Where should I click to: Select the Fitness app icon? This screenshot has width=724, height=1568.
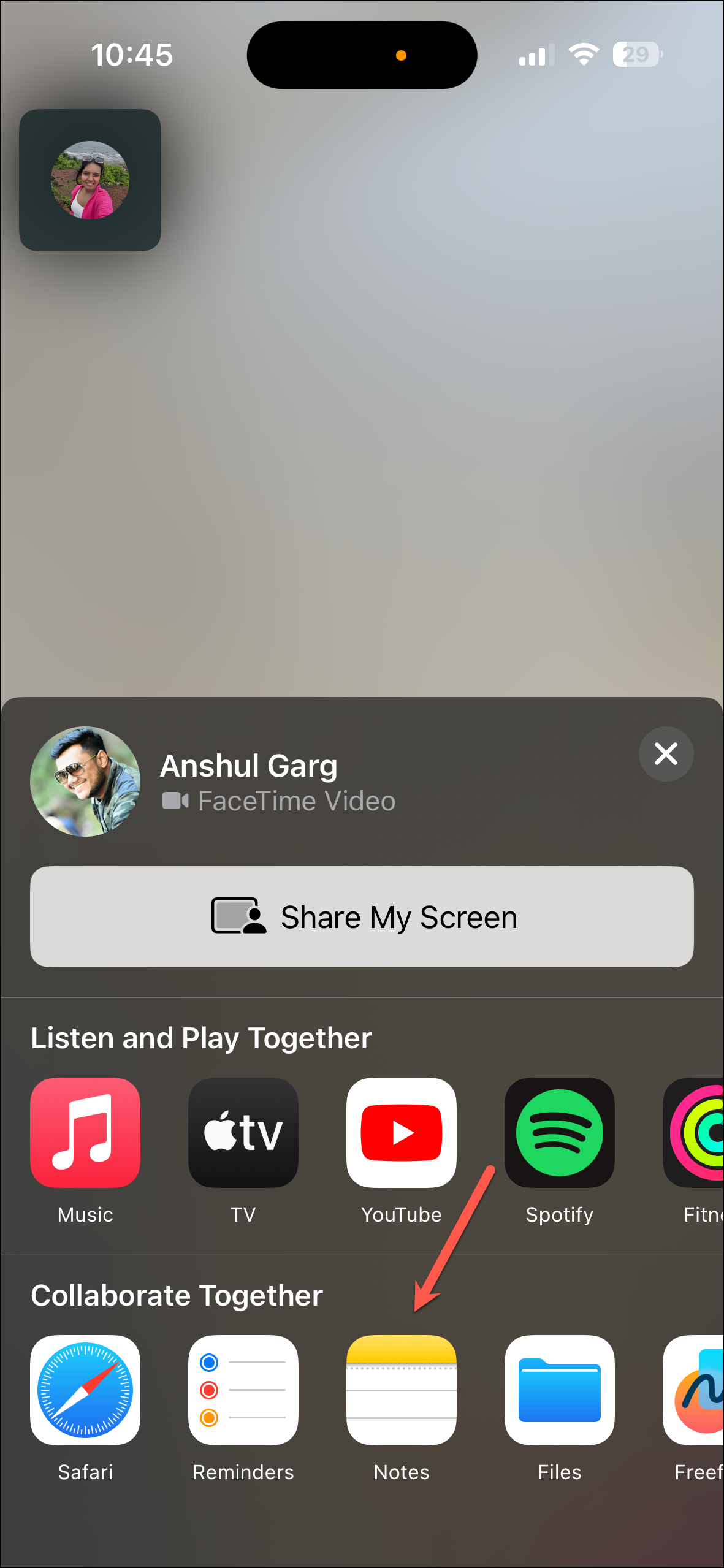696,1132
